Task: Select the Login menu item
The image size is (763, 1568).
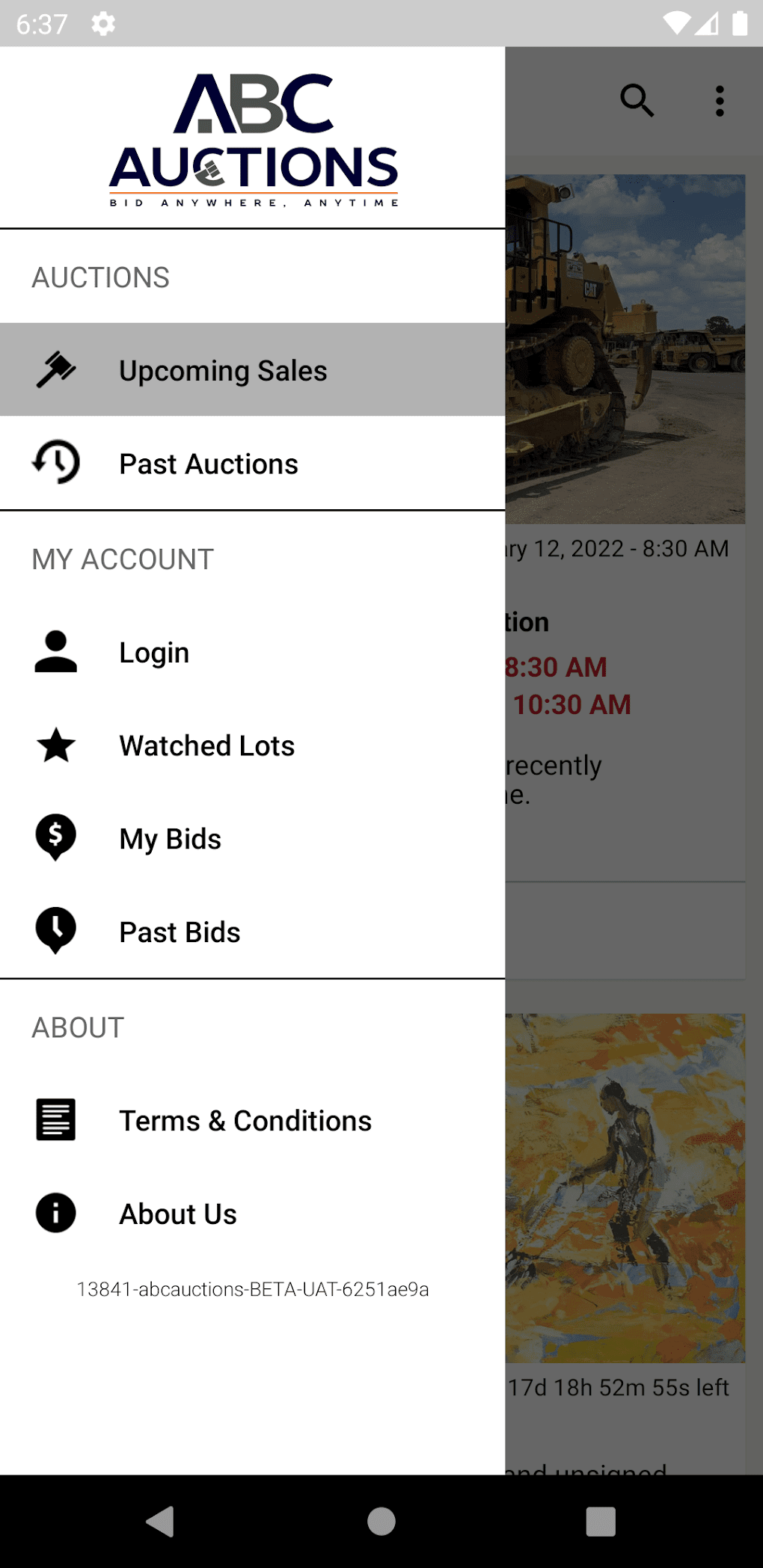Action: click(154, 652)
